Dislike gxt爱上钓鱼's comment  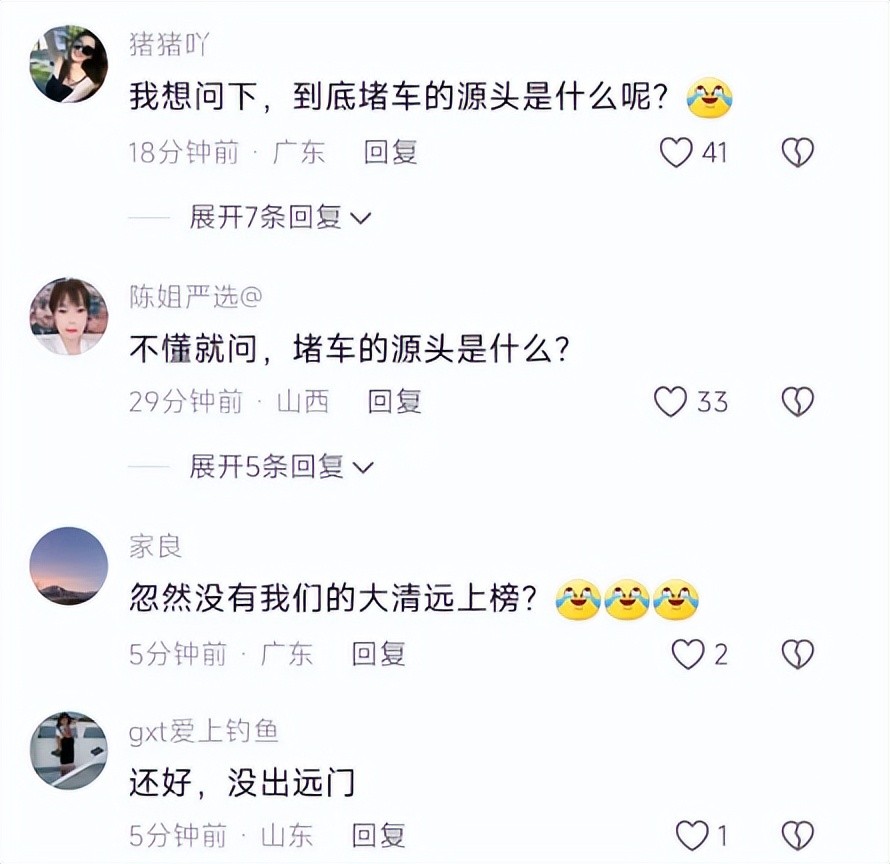[797, 835]
